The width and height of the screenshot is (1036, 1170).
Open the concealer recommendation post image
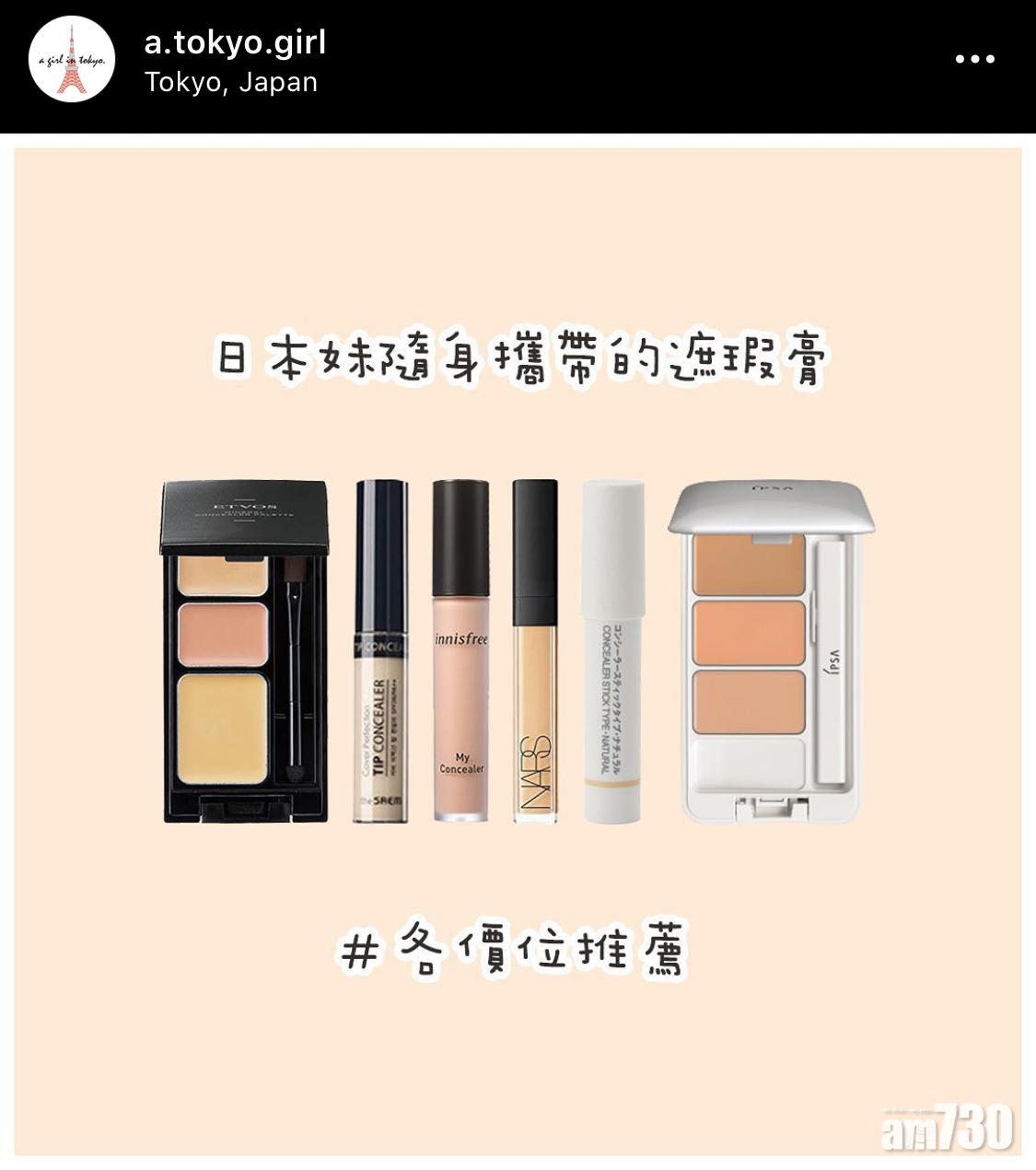pyautogui.click(x=518, y=649)
